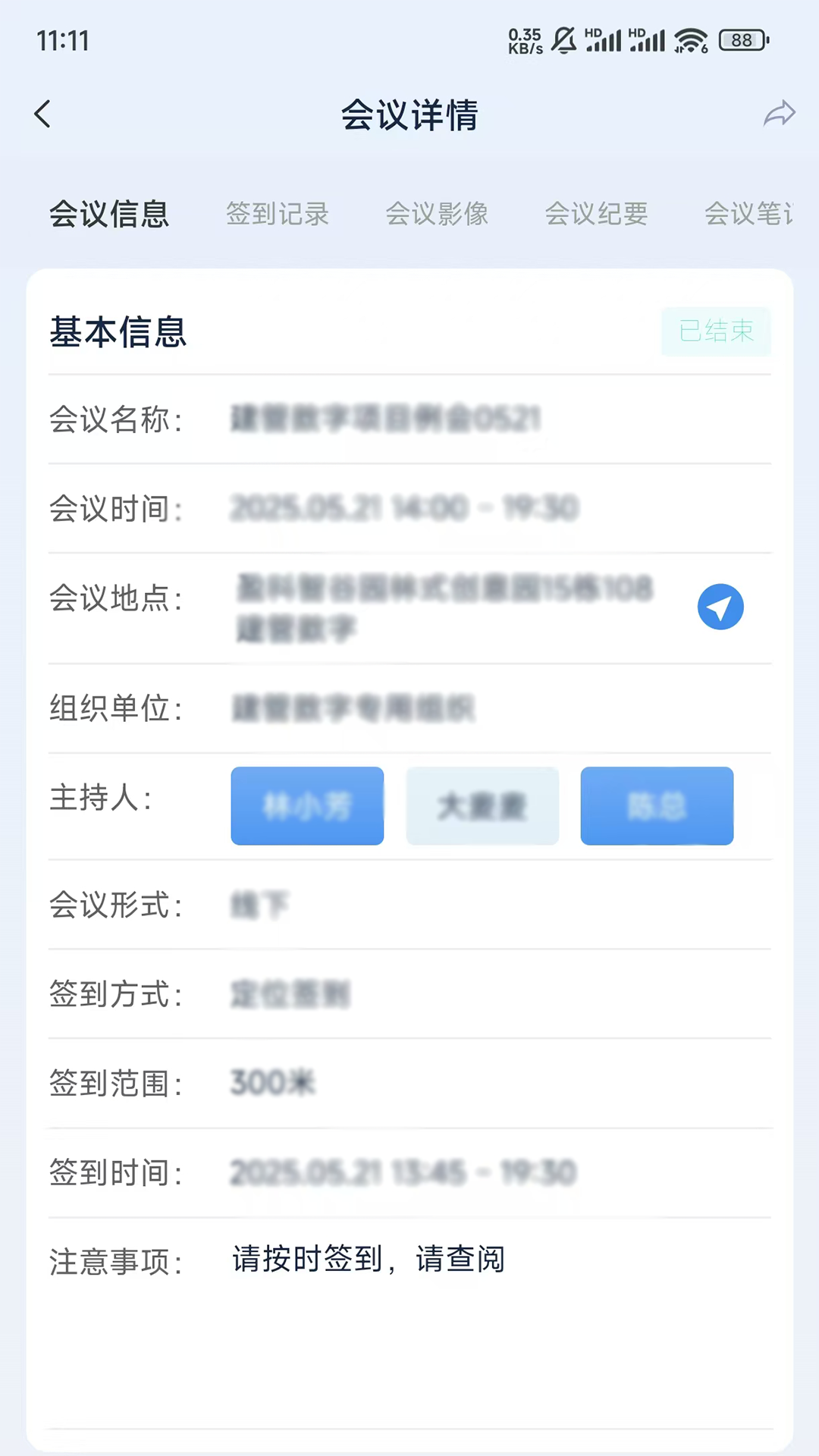Viewport: 819px width, 1456px height.
Task: Tap the back arrow to leave meeting details
Action: [42, 113]
